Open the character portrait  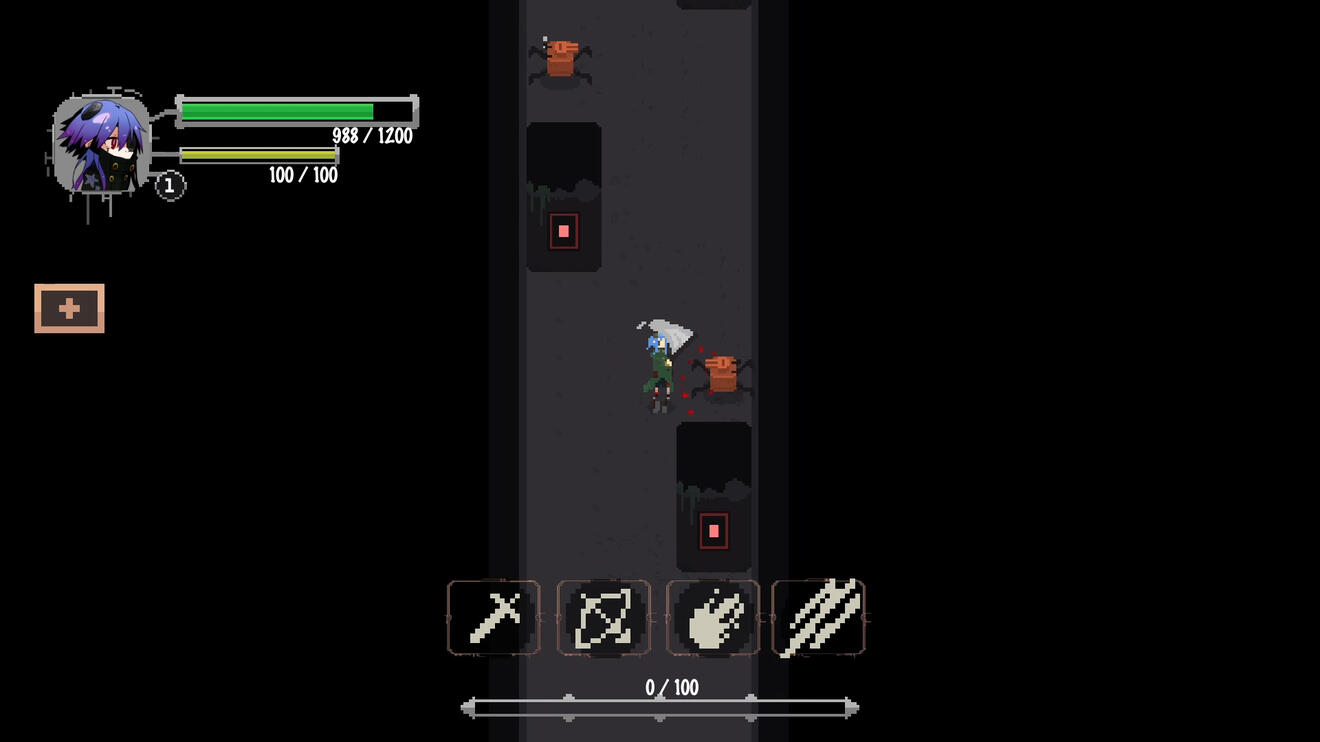[101, 146]
